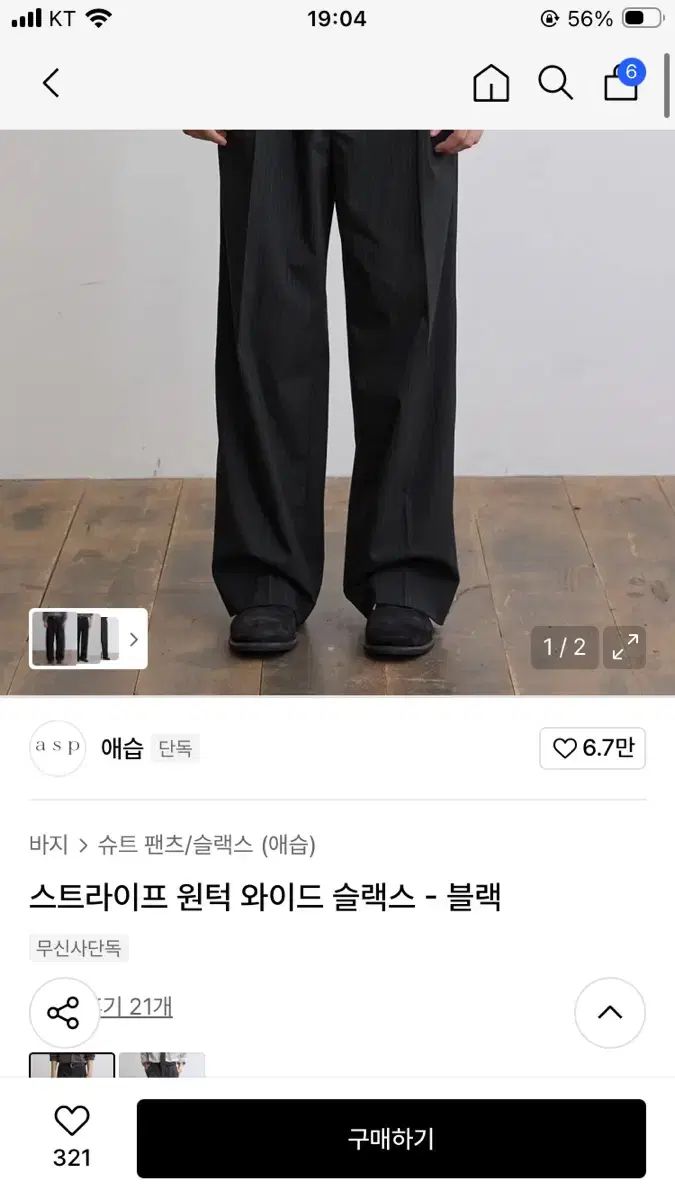Viewport: 675px width, 1200px height.
Task: Tap 구매하기 to purchase
Action: pyautogui.click(x=391, y=1138)
